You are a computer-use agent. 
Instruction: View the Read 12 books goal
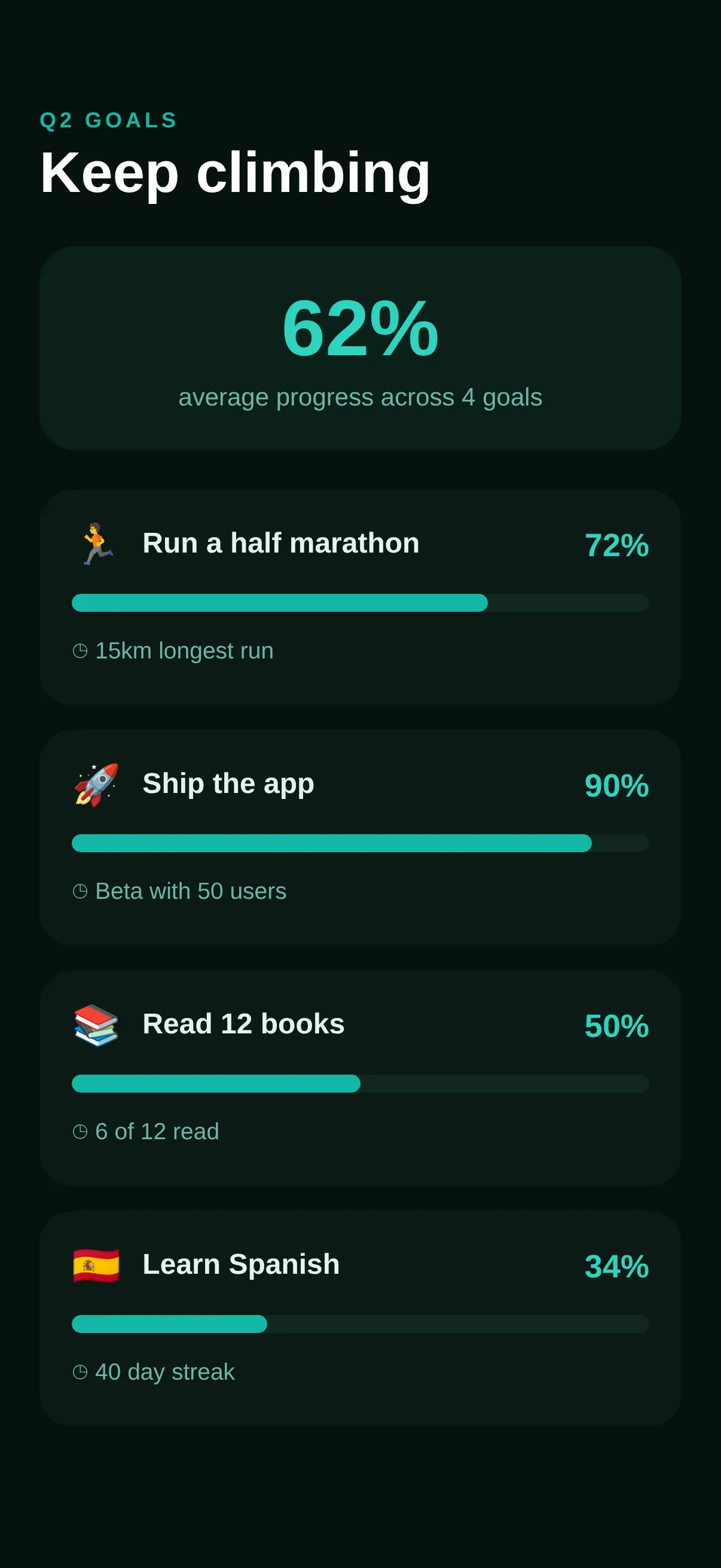point(360,1078)
